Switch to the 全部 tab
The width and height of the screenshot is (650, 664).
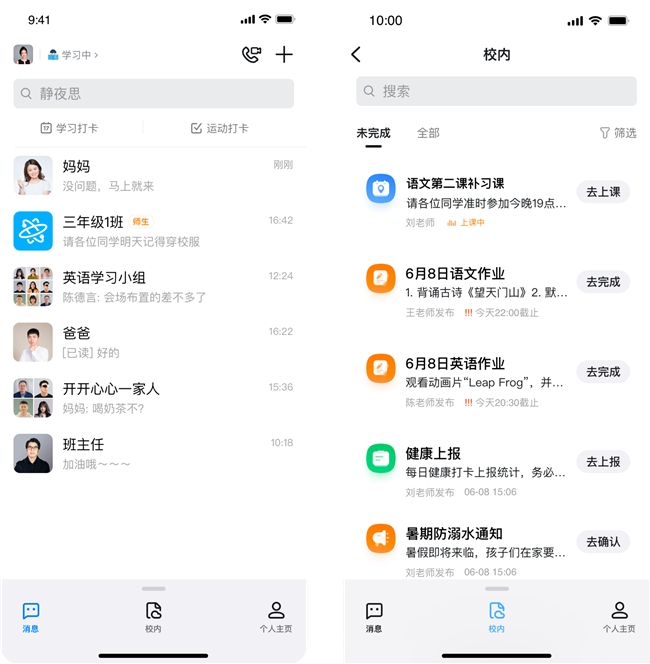[428, 133]
